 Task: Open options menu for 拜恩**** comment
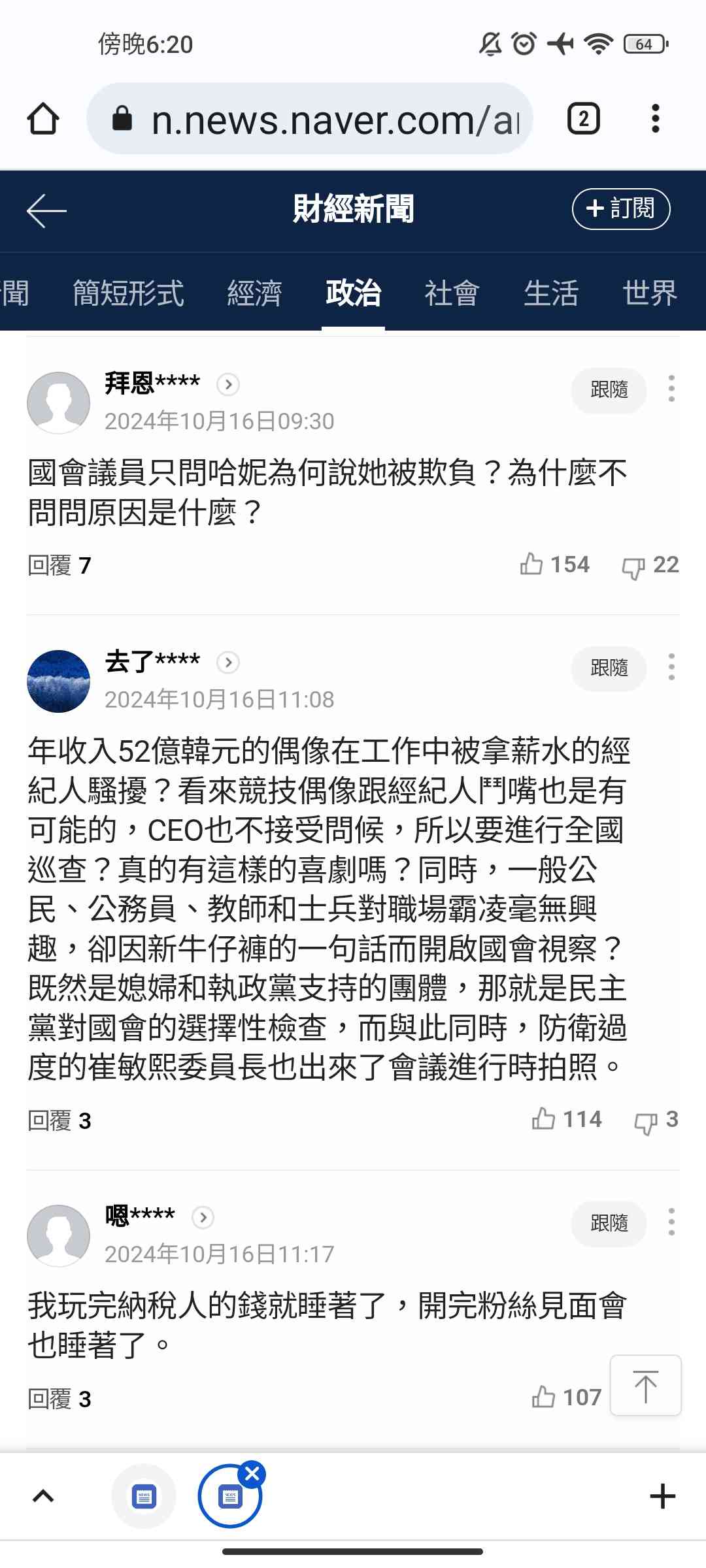[671, 389]
